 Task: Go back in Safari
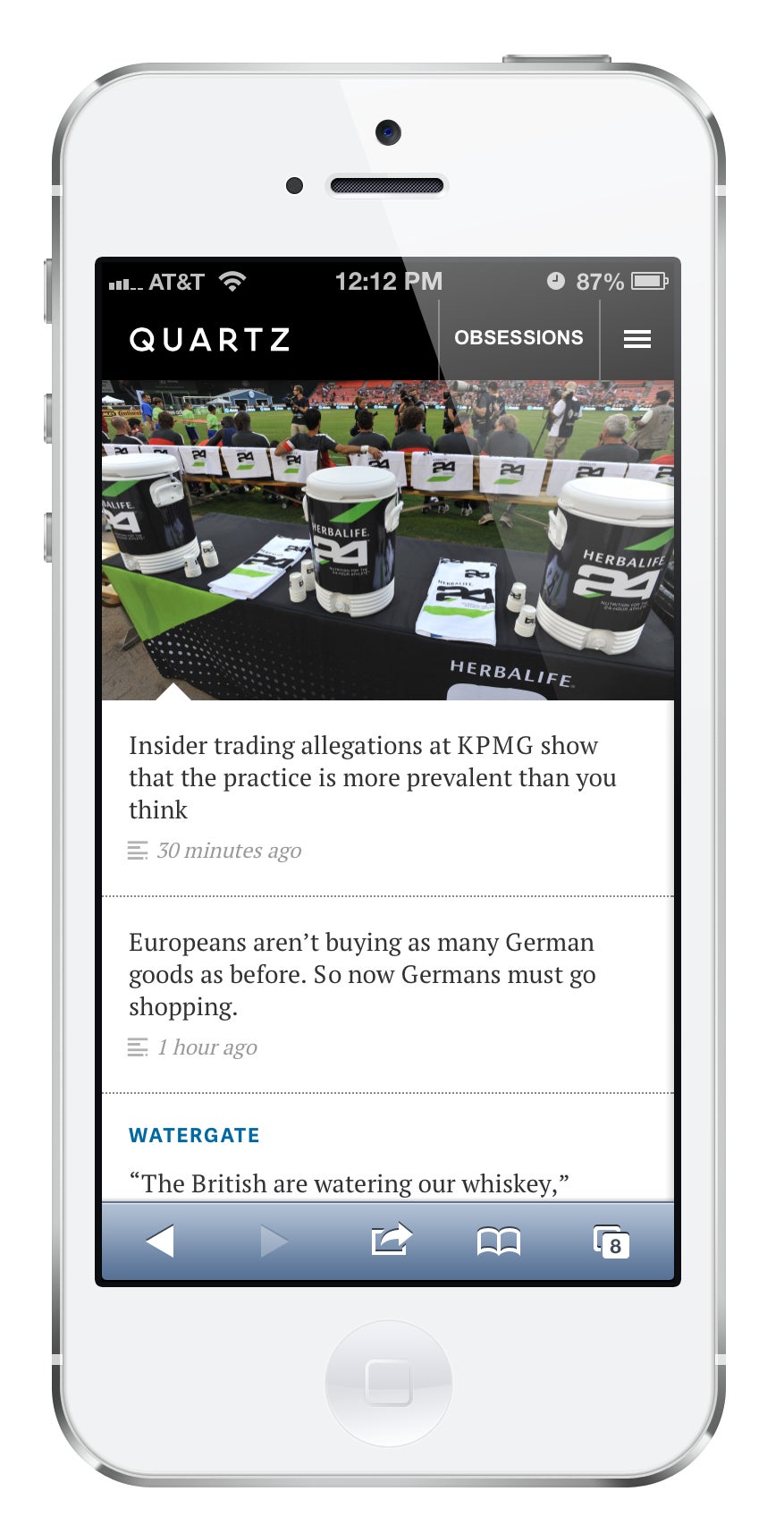[x=160, y=1242]
